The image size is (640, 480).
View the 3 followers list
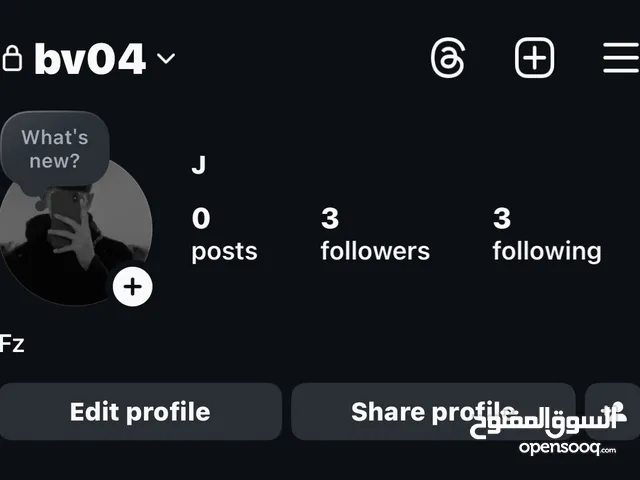[375, 234]
